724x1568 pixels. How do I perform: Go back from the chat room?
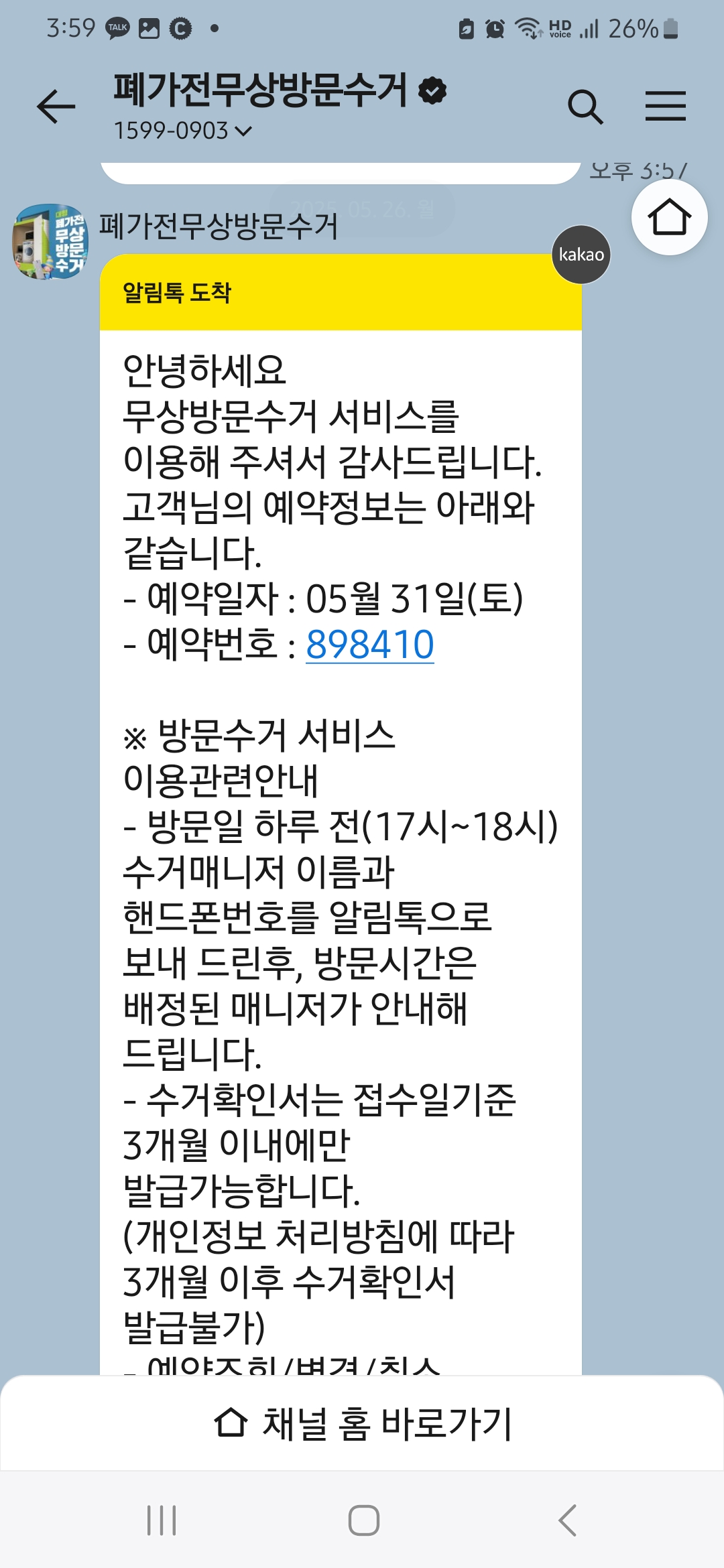click(56, 107)
